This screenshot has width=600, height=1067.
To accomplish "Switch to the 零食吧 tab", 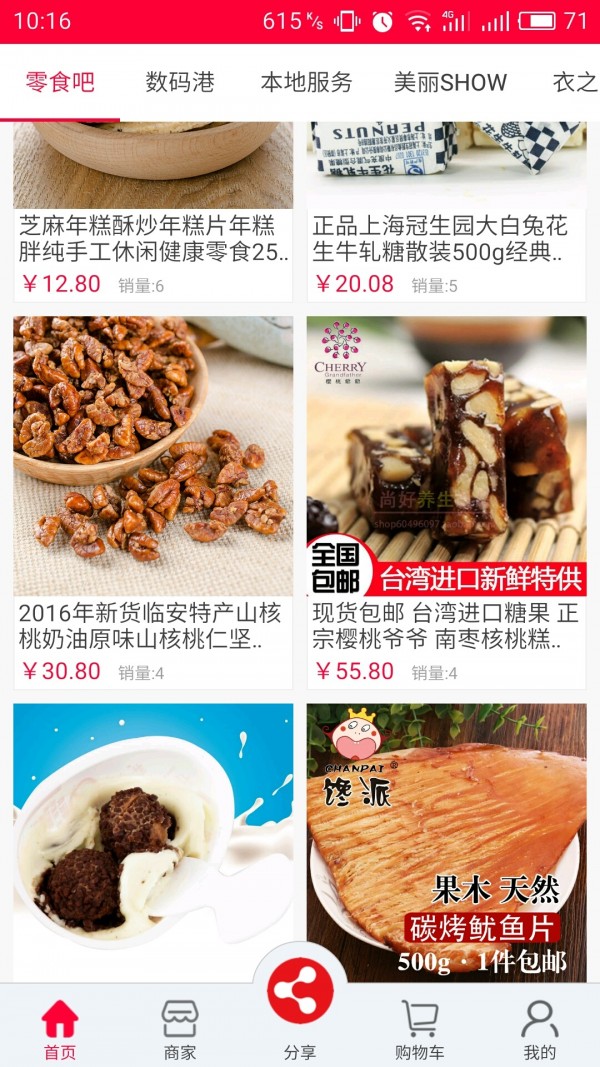I will click(60, 82).
